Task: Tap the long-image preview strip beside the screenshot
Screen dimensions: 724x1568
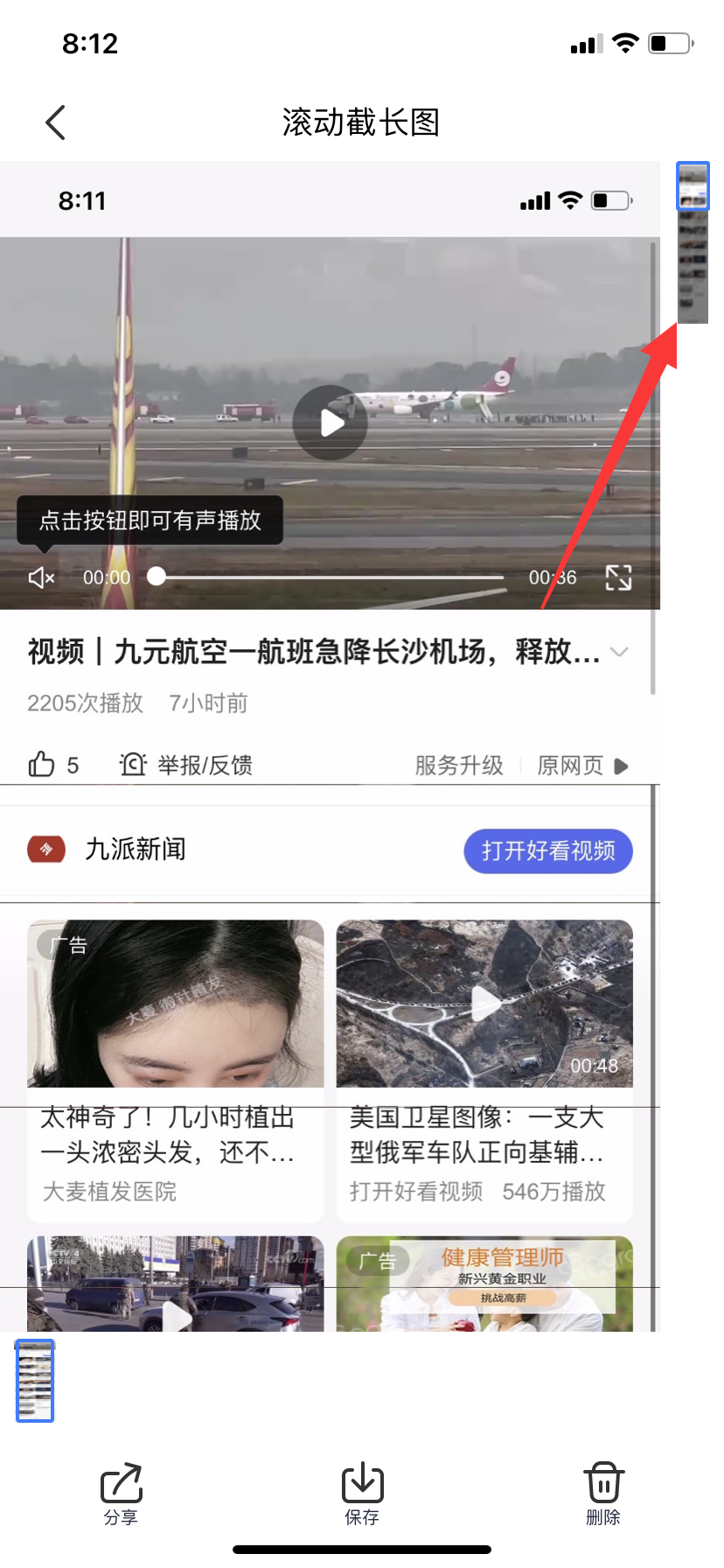Action: pyautogui.click(x=693, y=243)
